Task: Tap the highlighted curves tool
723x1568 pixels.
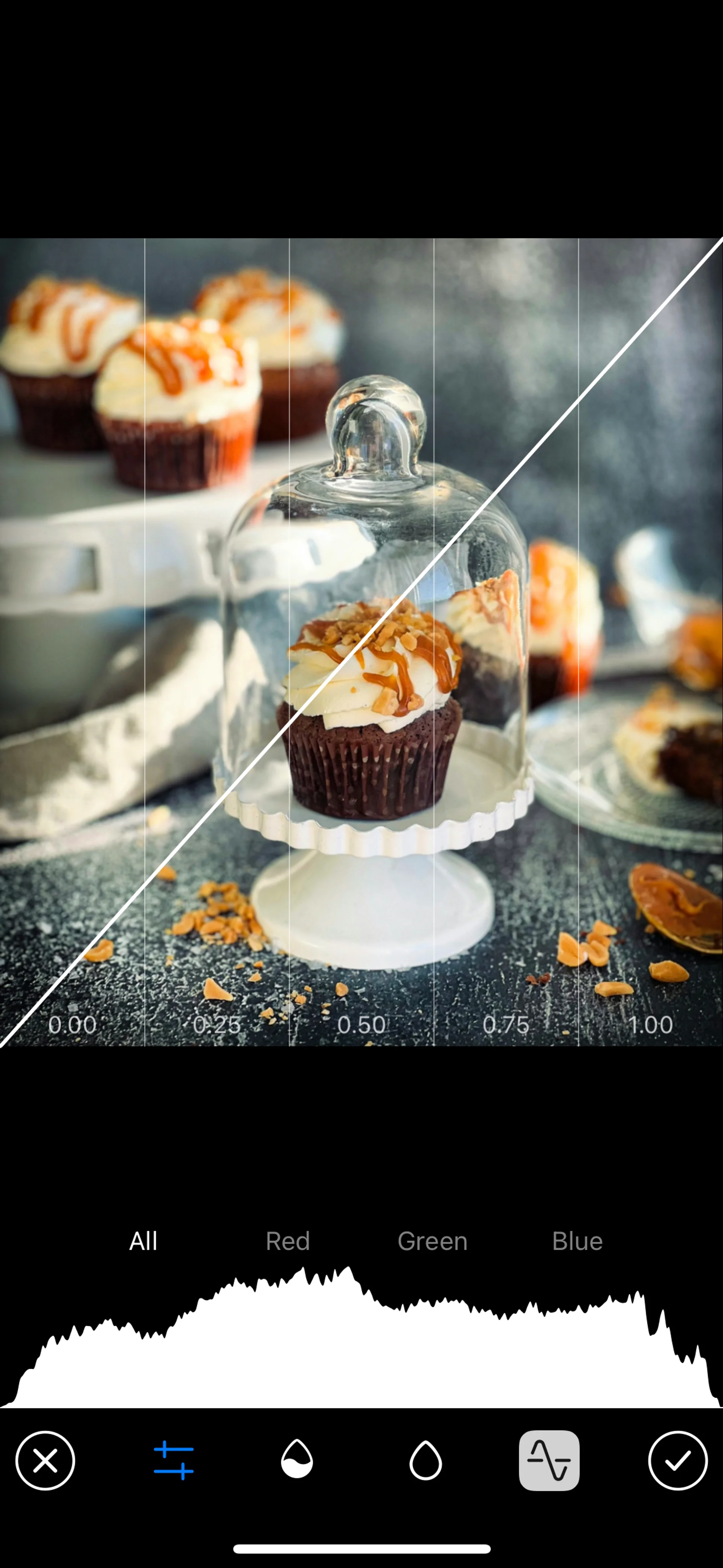Action: pyautogui.click(x=549, y=1460)
